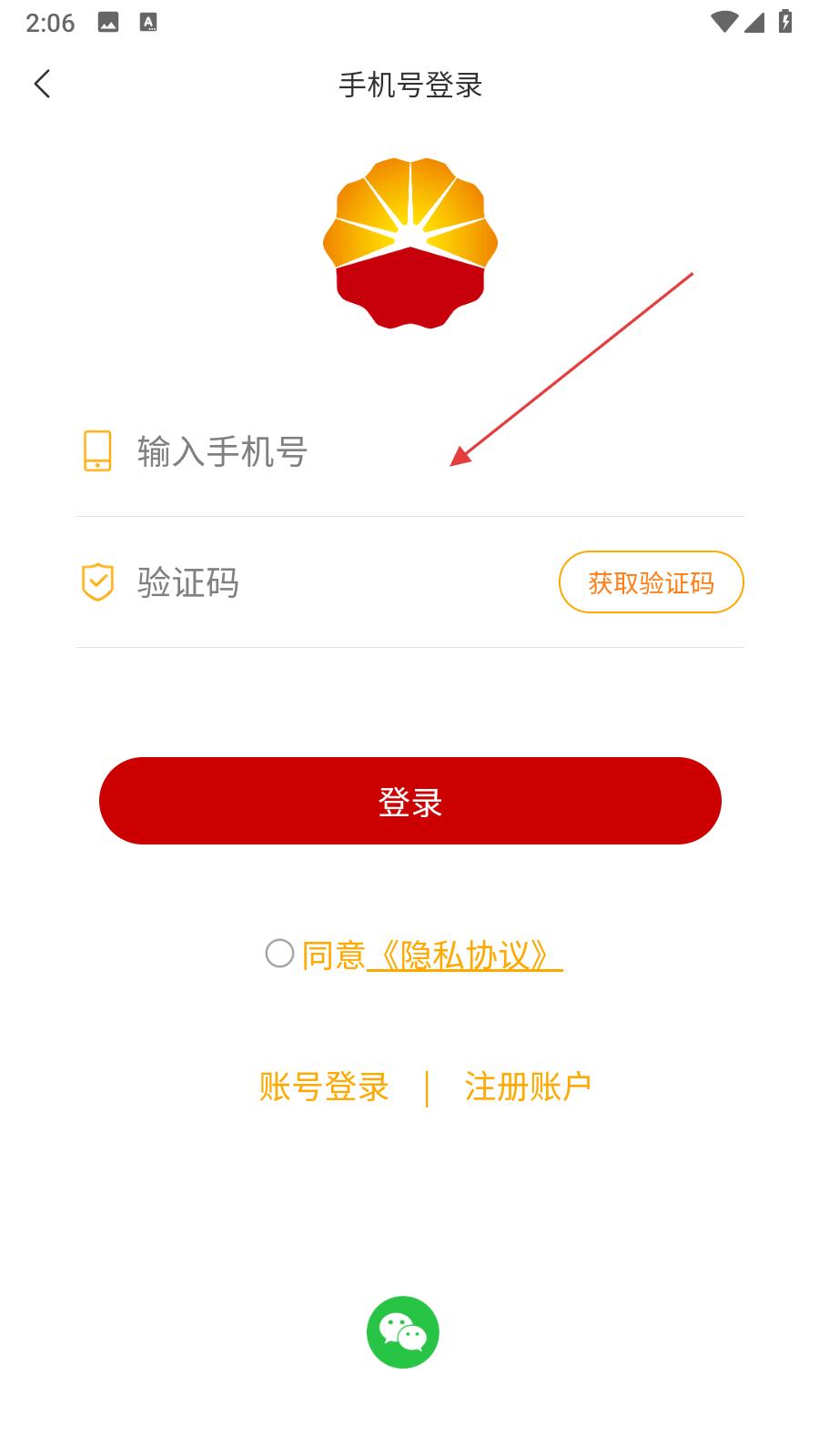Log in with the WeChat icon
This screenshot has height=1456, width=819.
pyautogui.click(x=403, y=1332)
